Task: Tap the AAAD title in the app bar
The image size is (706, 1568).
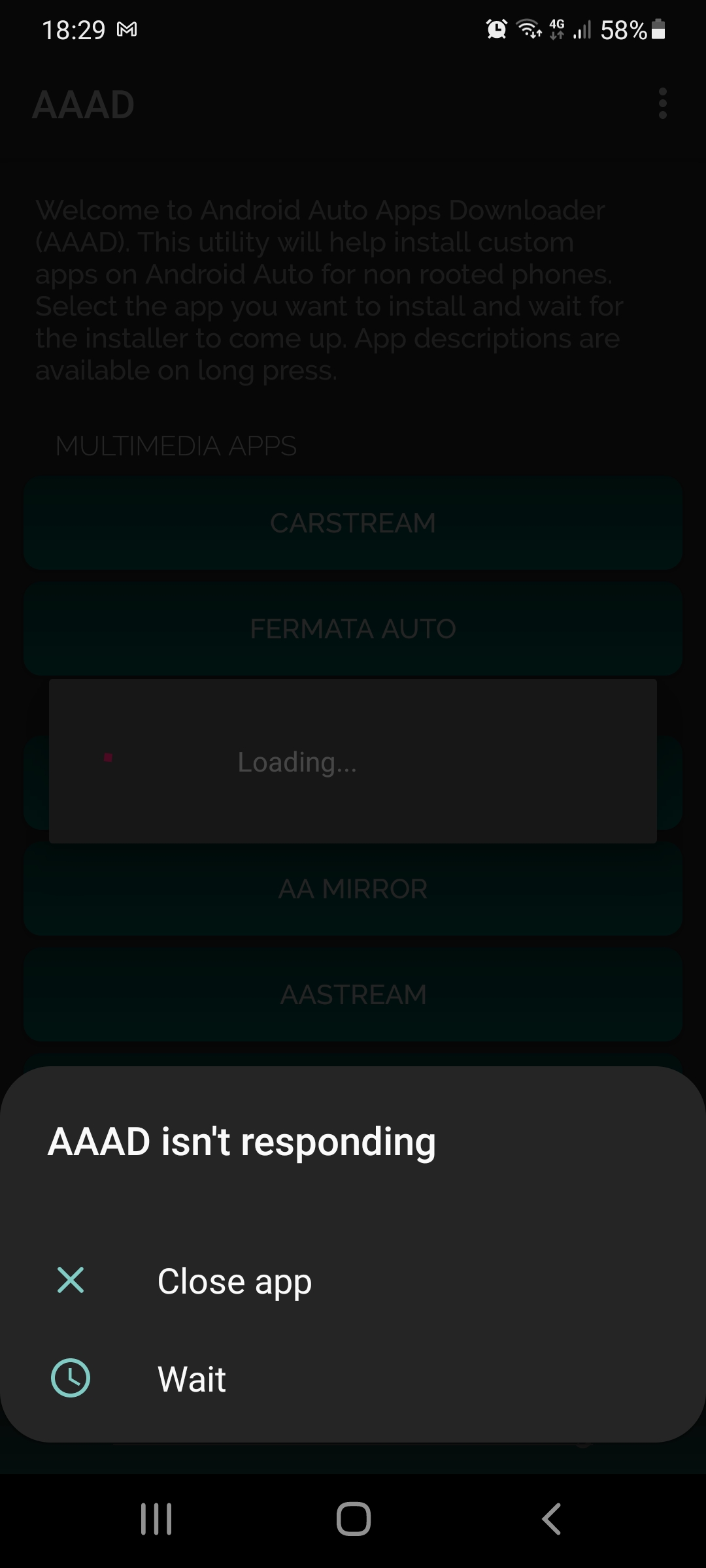Action: click(84, 103)
